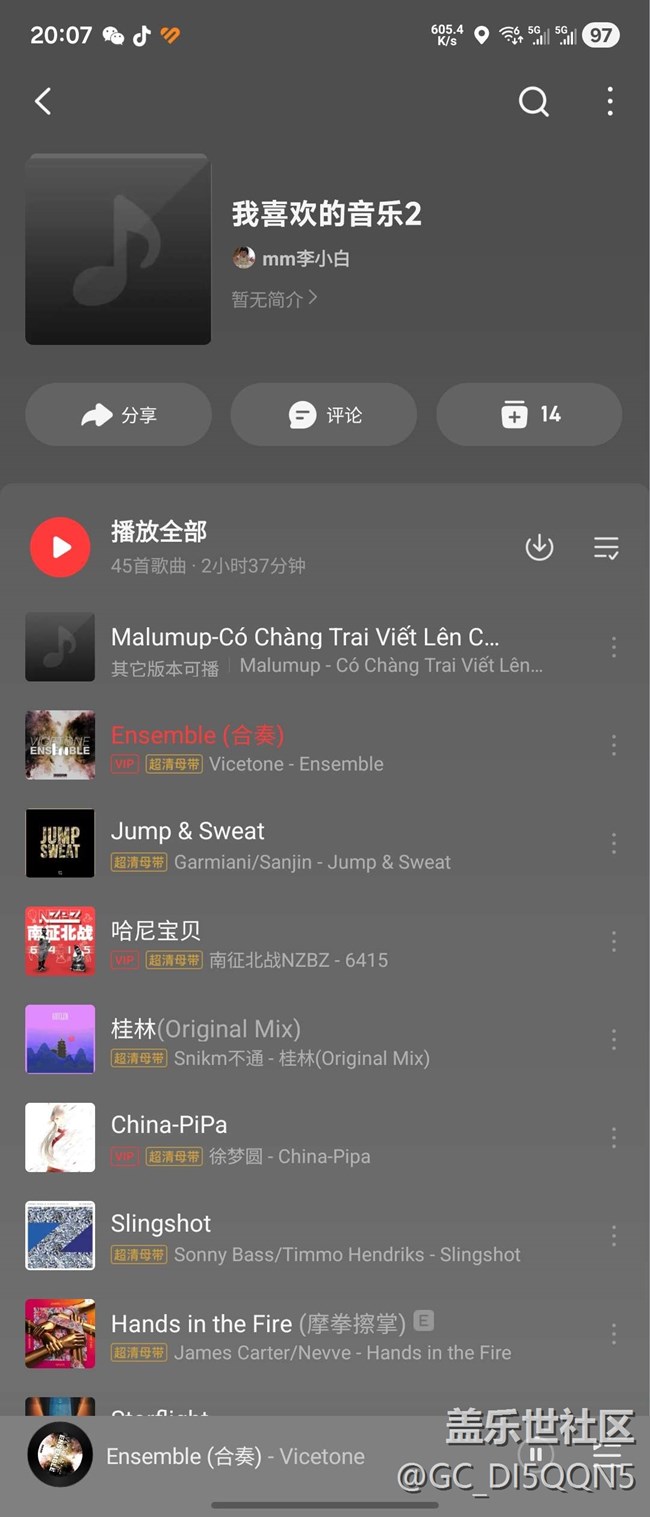Open the 暂无简介 playlist description
This screenshot has height=1517, width=650.
274,298
